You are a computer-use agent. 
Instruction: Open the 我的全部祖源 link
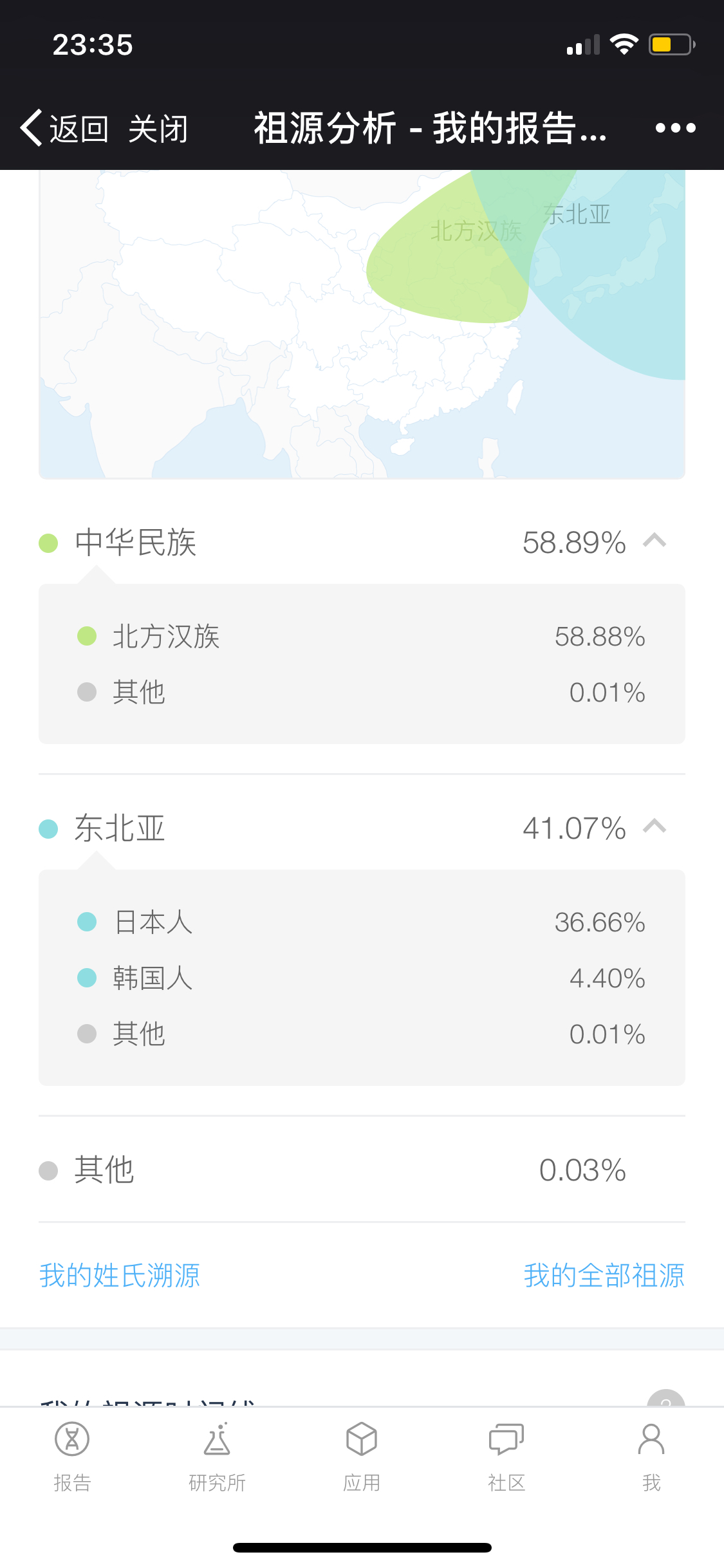click(604, 1275)
